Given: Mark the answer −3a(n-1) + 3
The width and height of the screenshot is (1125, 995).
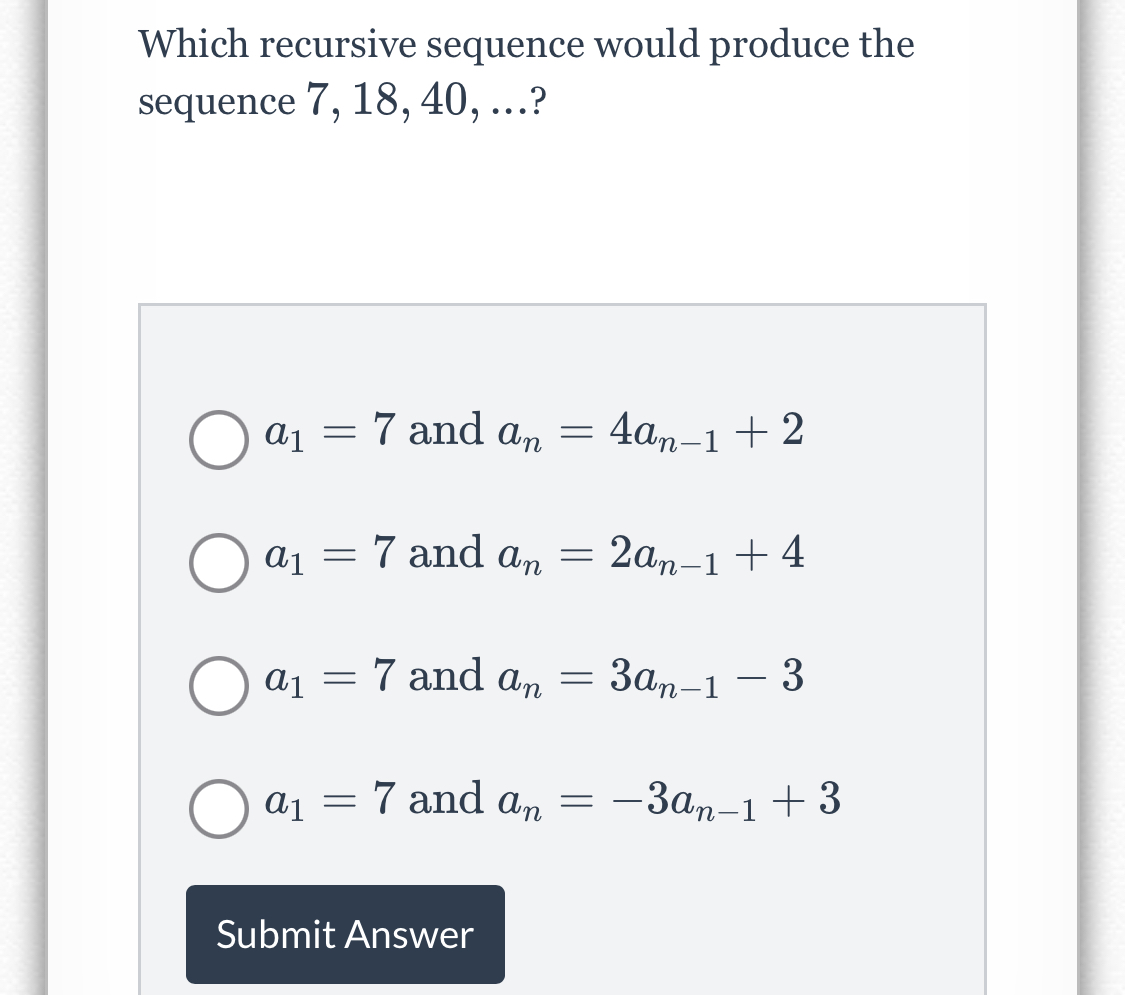Looking at the screenshot, I should pyautogui.click(x=218, y=809).
